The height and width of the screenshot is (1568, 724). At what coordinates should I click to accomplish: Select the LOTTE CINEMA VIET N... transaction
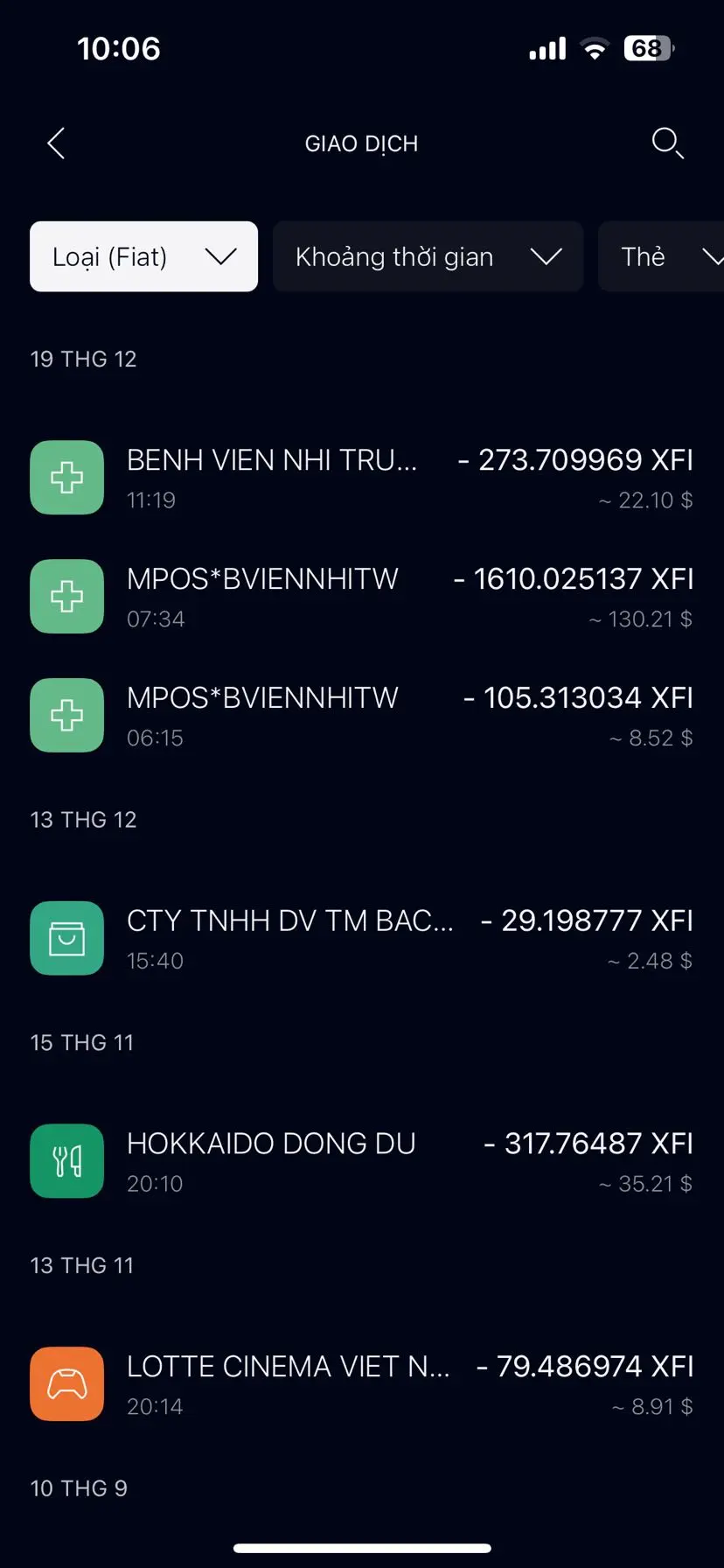click(362, 1384)
